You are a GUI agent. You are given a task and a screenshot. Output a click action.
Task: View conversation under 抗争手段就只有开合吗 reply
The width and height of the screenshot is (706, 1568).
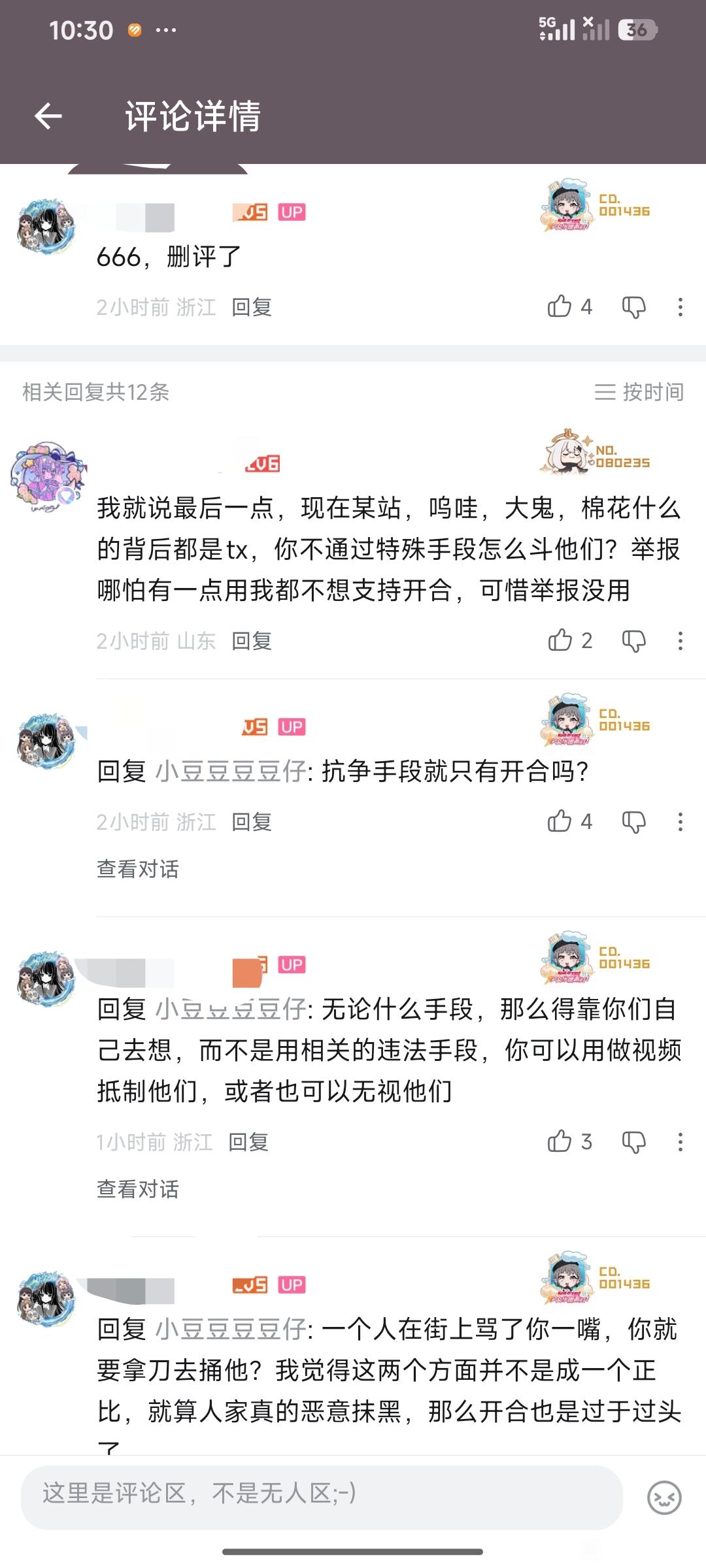(x=138, y=869)
